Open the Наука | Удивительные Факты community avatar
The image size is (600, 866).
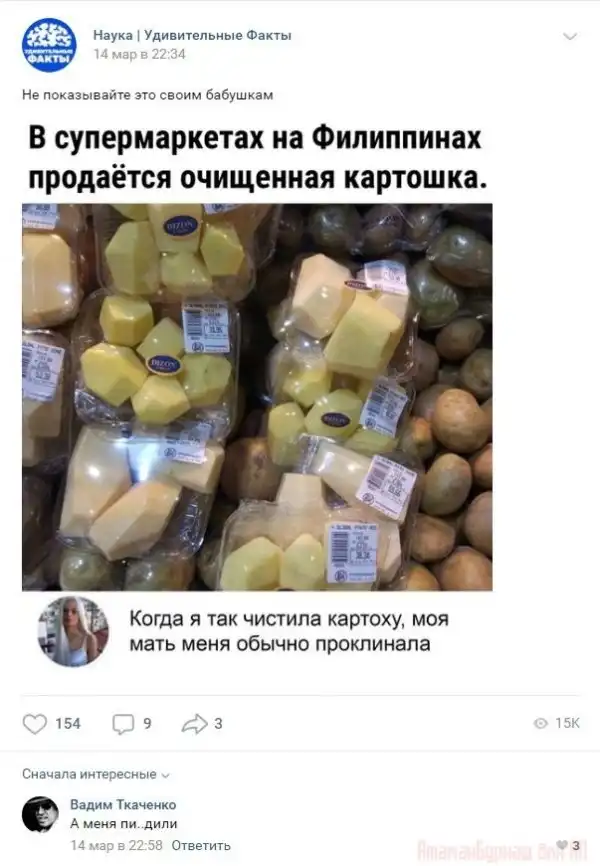49,45
